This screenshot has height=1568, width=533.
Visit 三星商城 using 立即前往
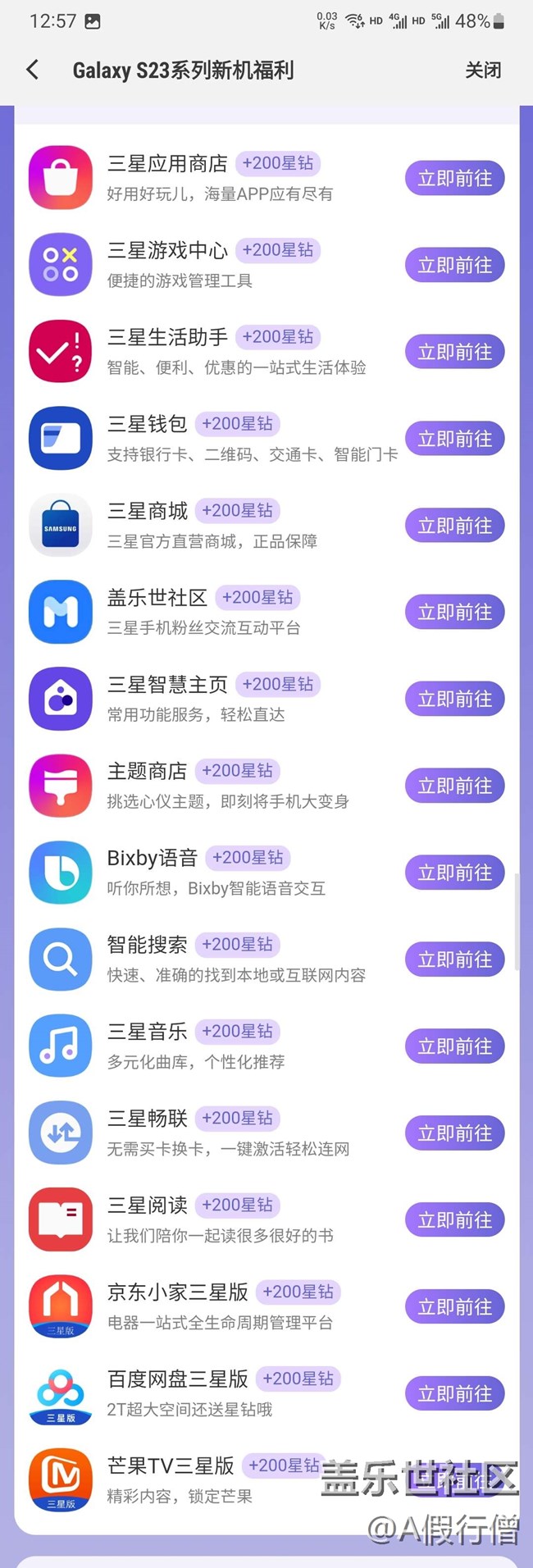[x=454, y=526]
